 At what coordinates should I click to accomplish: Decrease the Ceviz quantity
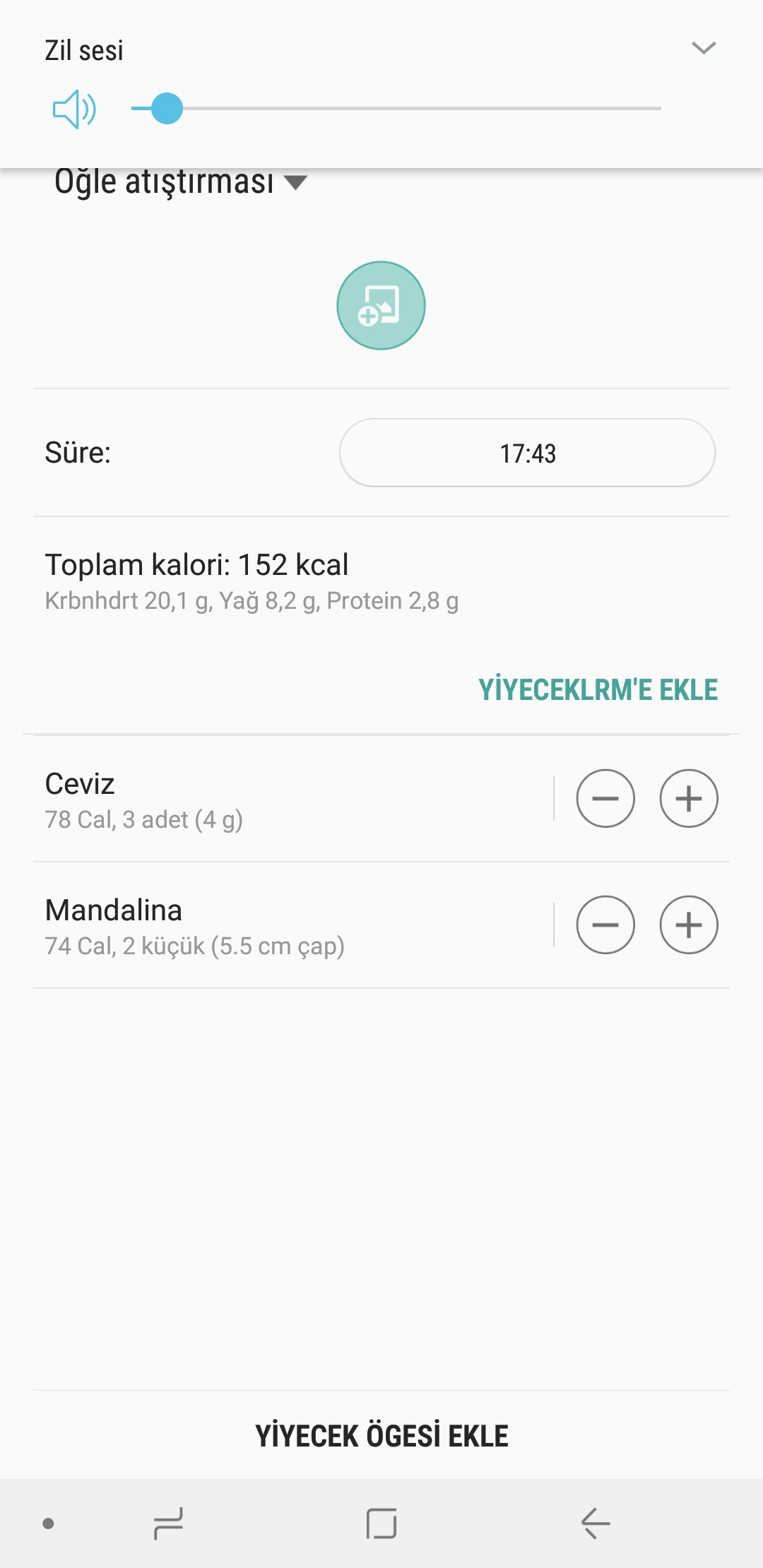(x=605, y=798)
